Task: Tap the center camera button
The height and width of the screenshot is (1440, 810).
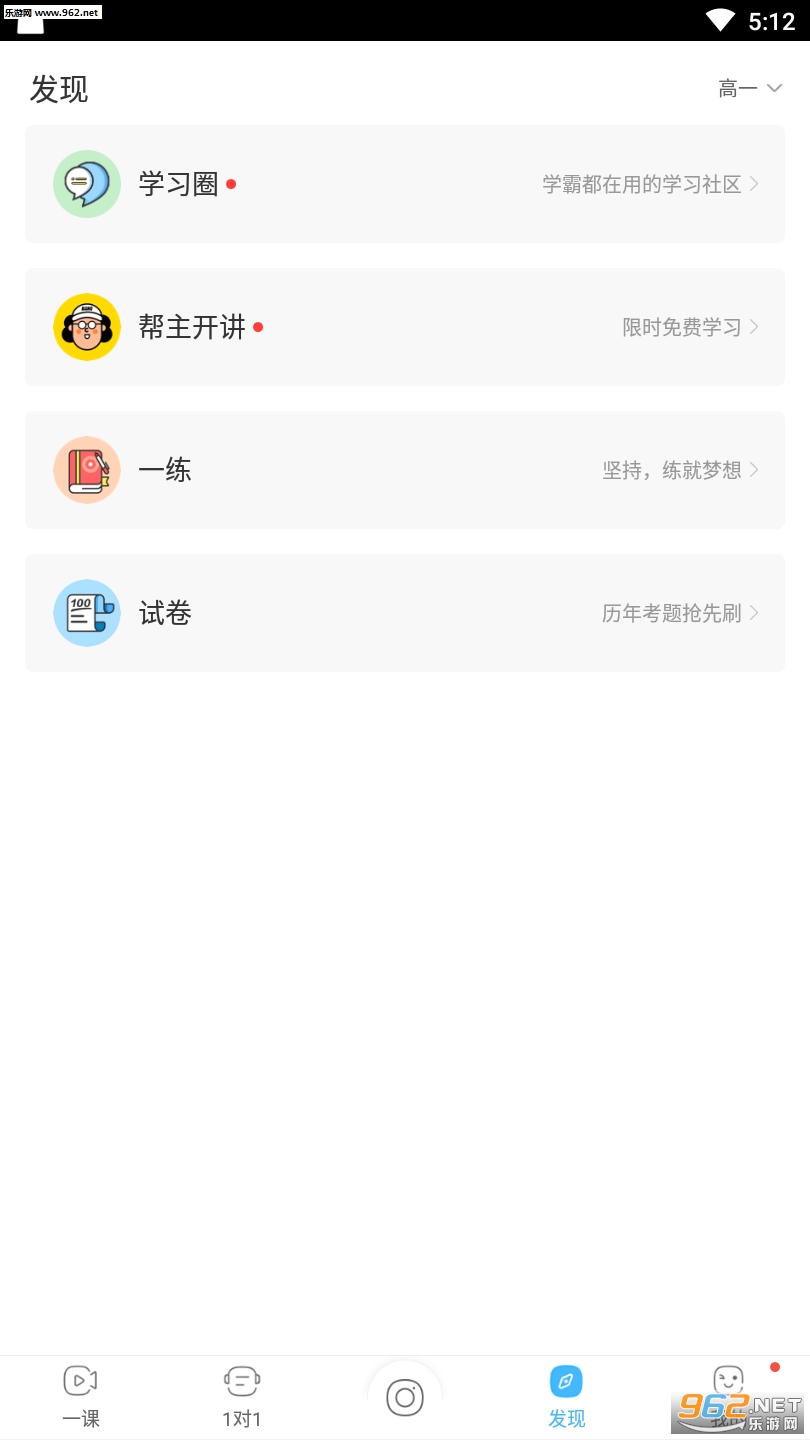Action: point(405,1397)
